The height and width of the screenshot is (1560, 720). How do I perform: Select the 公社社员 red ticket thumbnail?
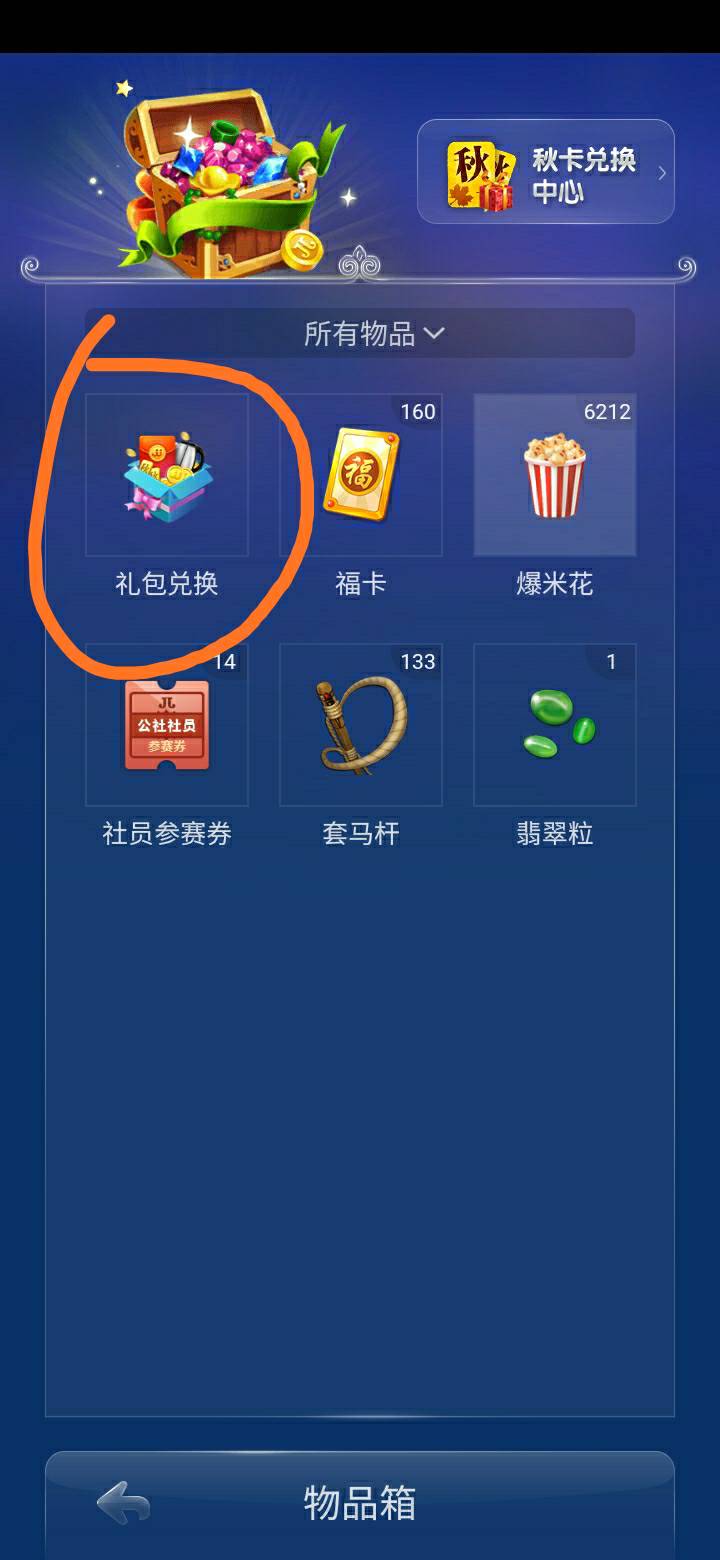click(167, 725)
